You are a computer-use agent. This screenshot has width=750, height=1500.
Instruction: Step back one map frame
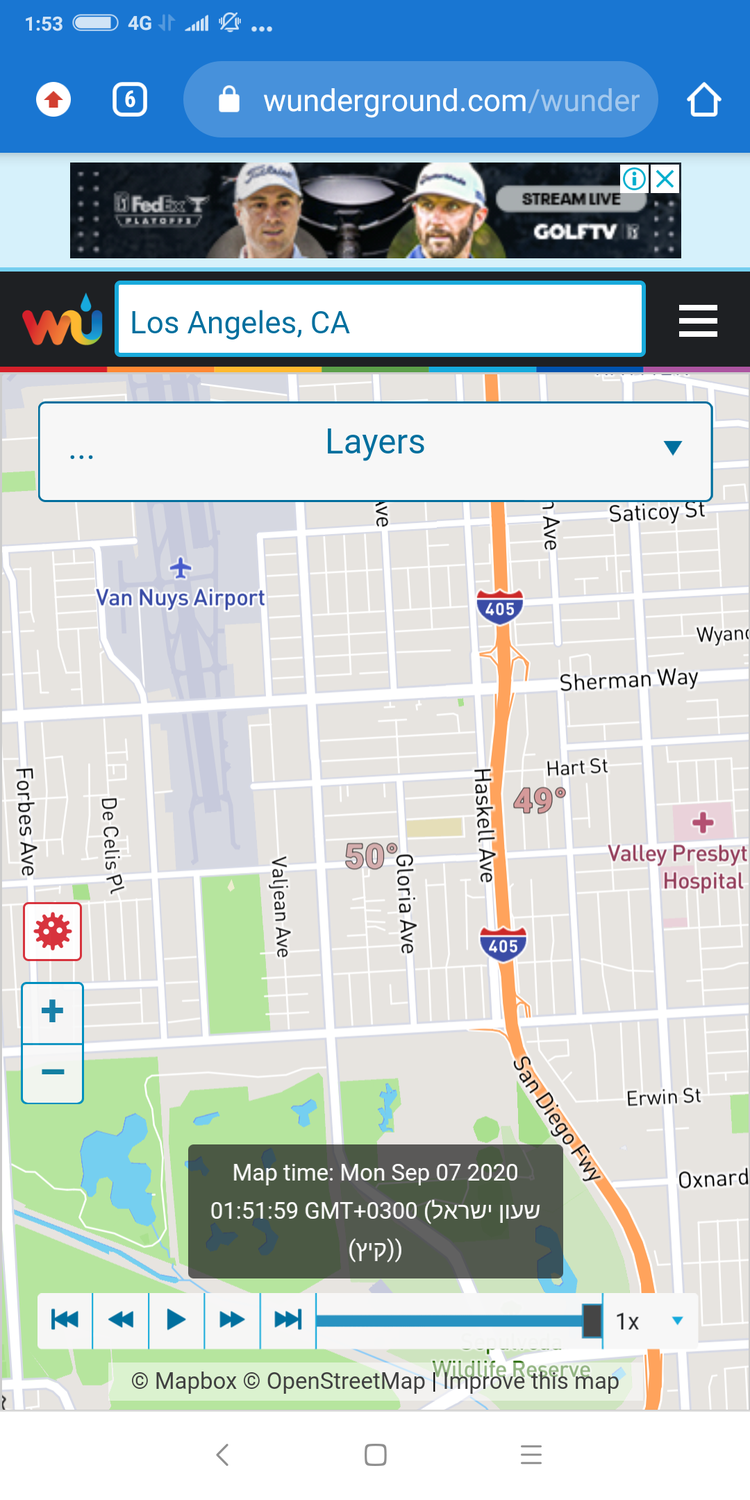click(x=121, y=1321)
